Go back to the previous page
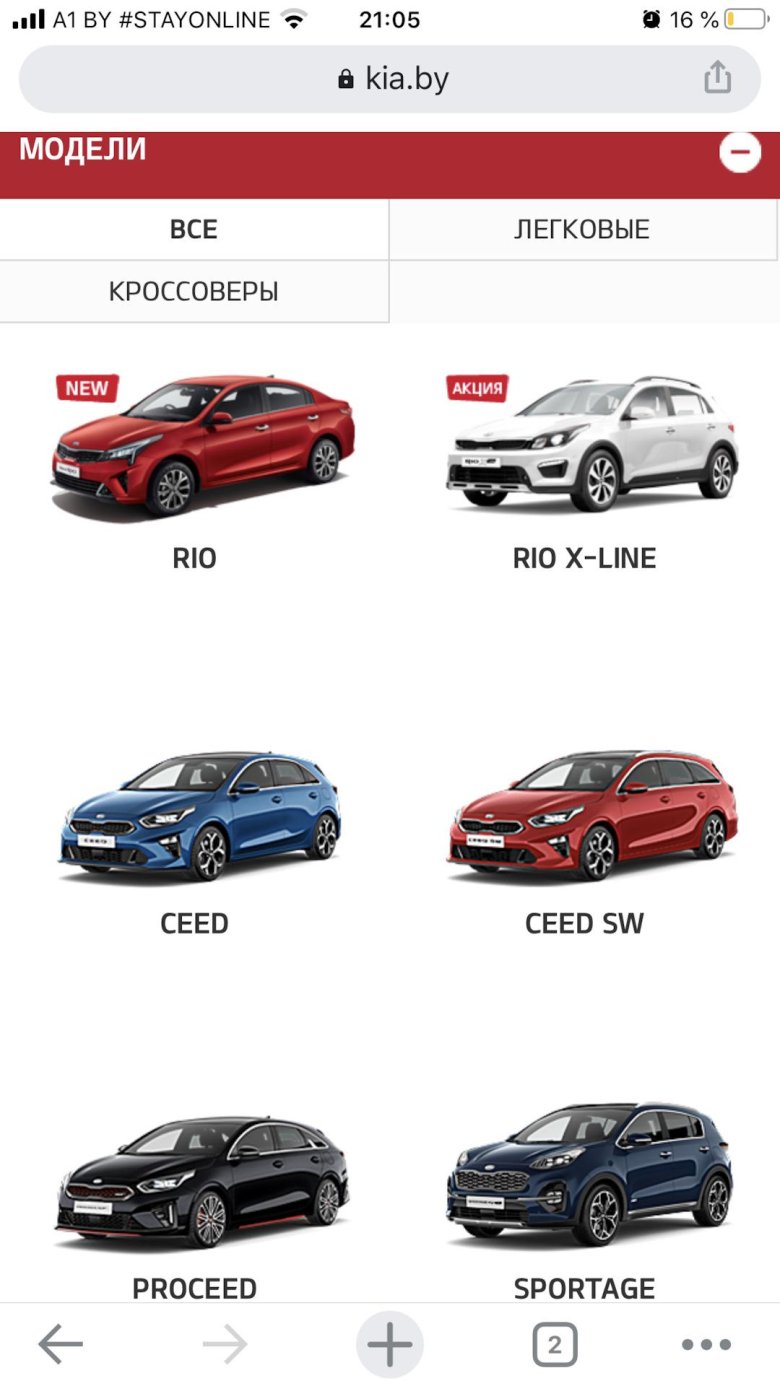 coord(60,1345)
